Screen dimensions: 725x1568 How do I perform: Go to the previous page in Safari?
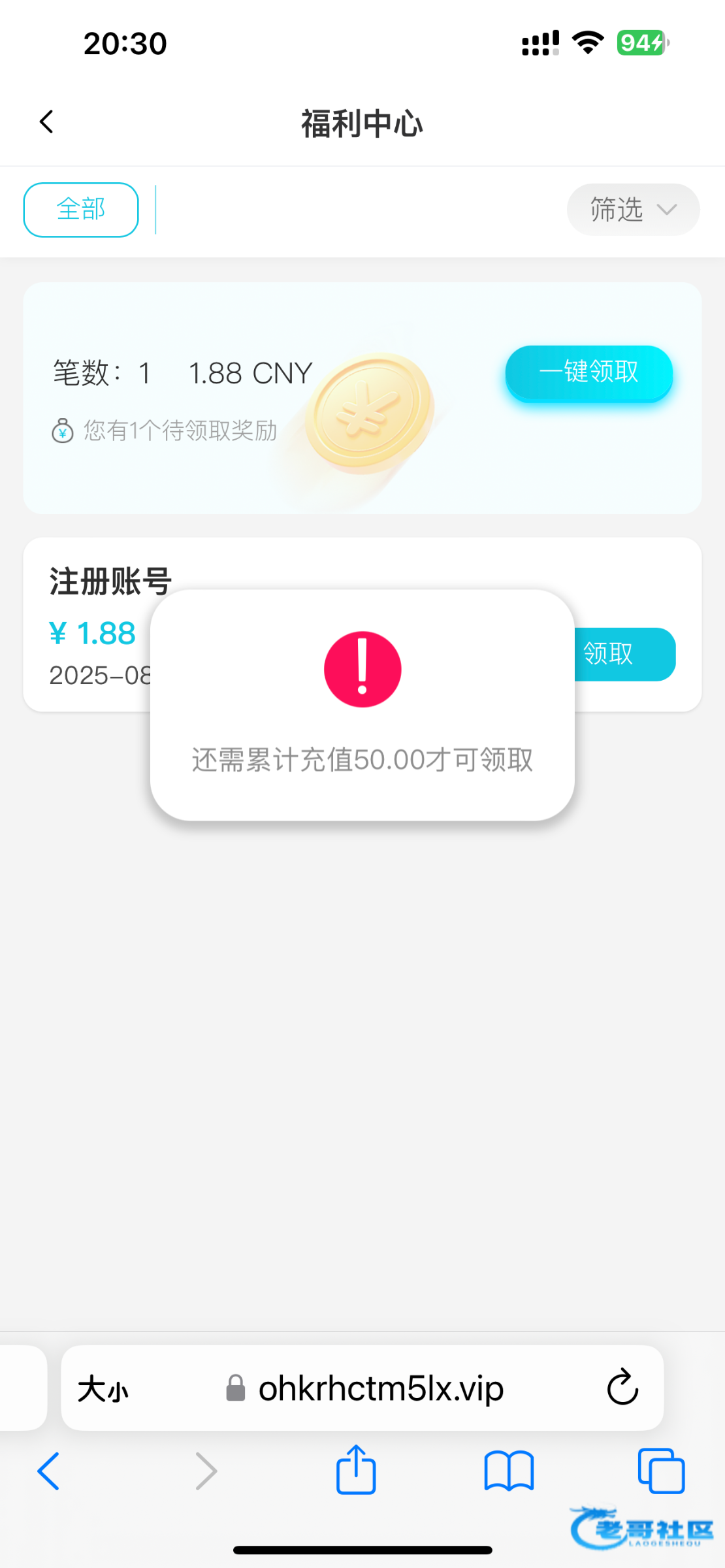click(x=49, y=1471)
